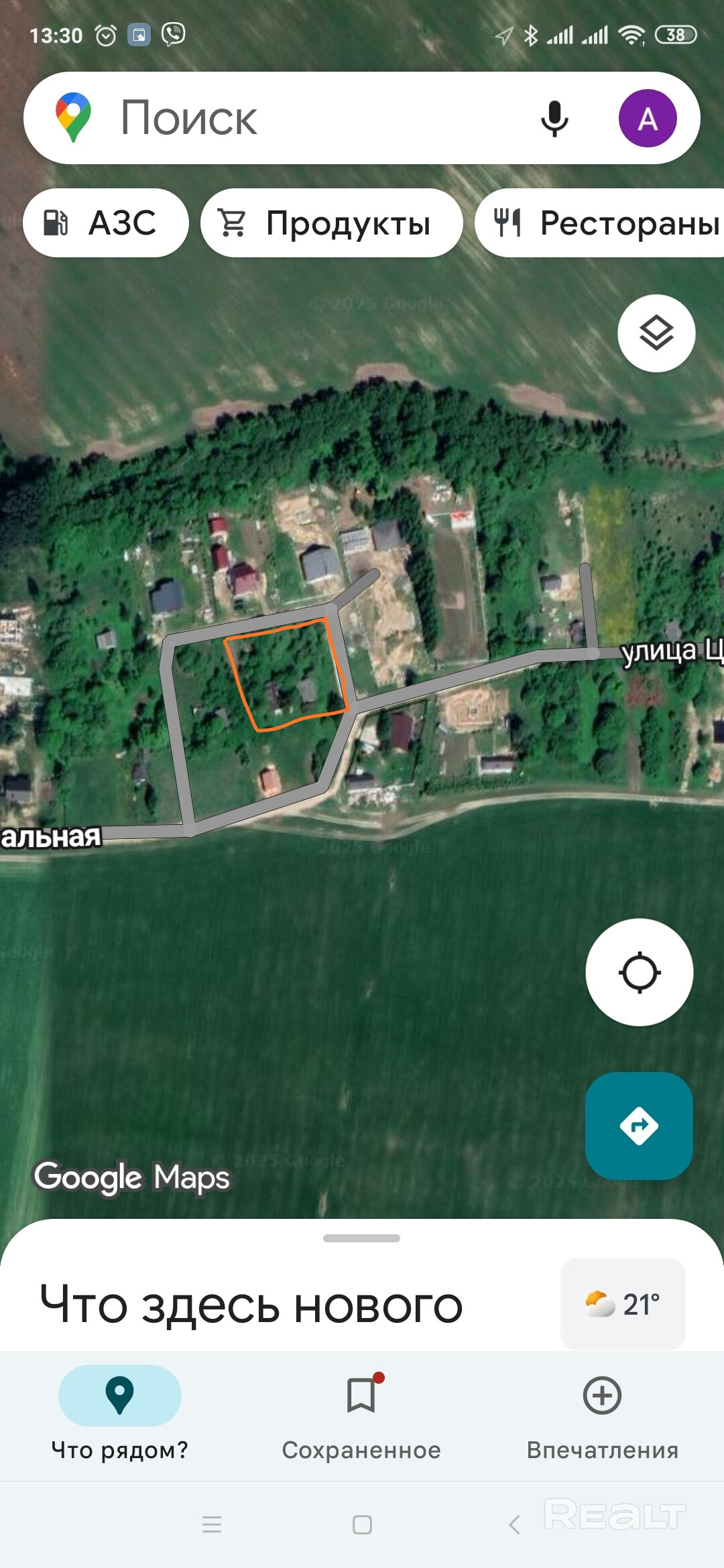The height and width of the screenshot is (1568, 724).
Task: Start voice search with the microphone
Action: click(x=554, y=119)
